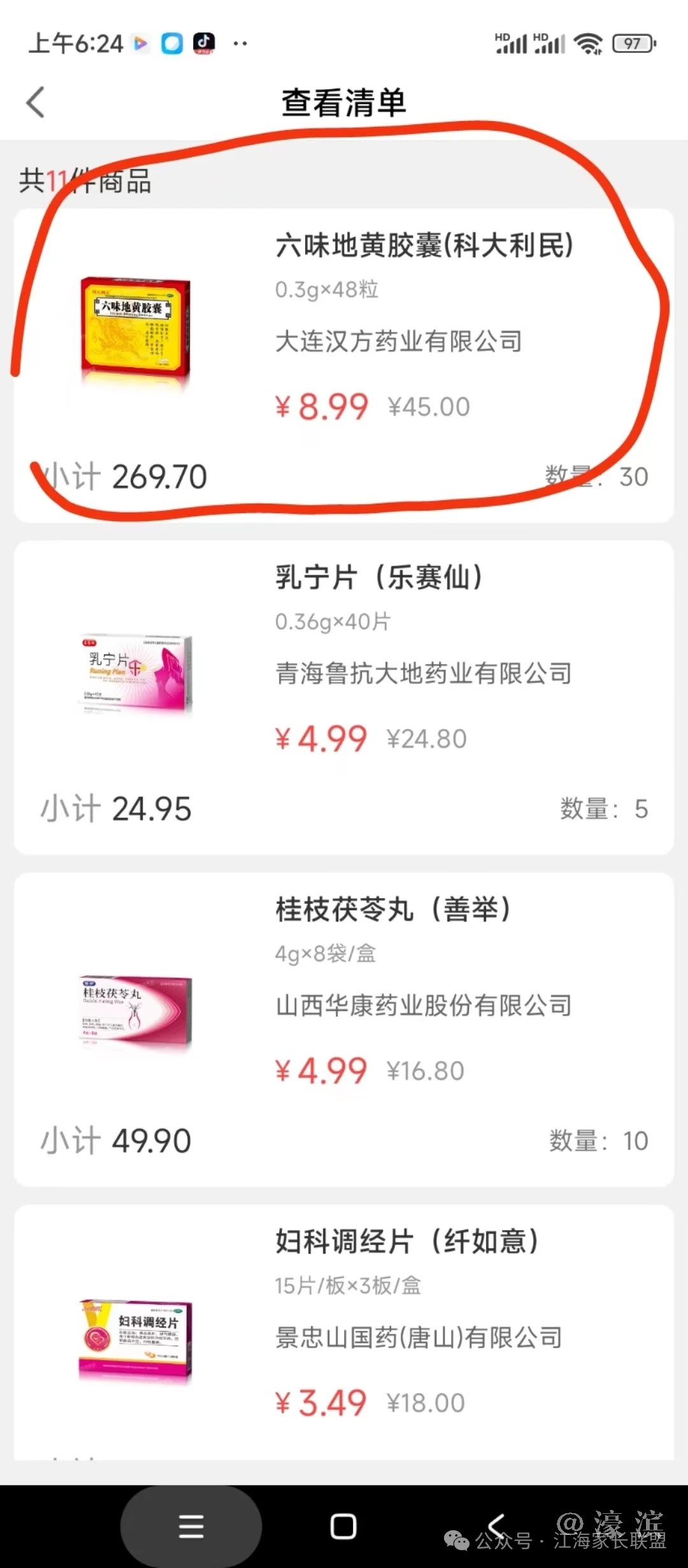Open the system recent apps menu
Viewport: 688px width, 1568px height.
click(x=191, y=1527)
